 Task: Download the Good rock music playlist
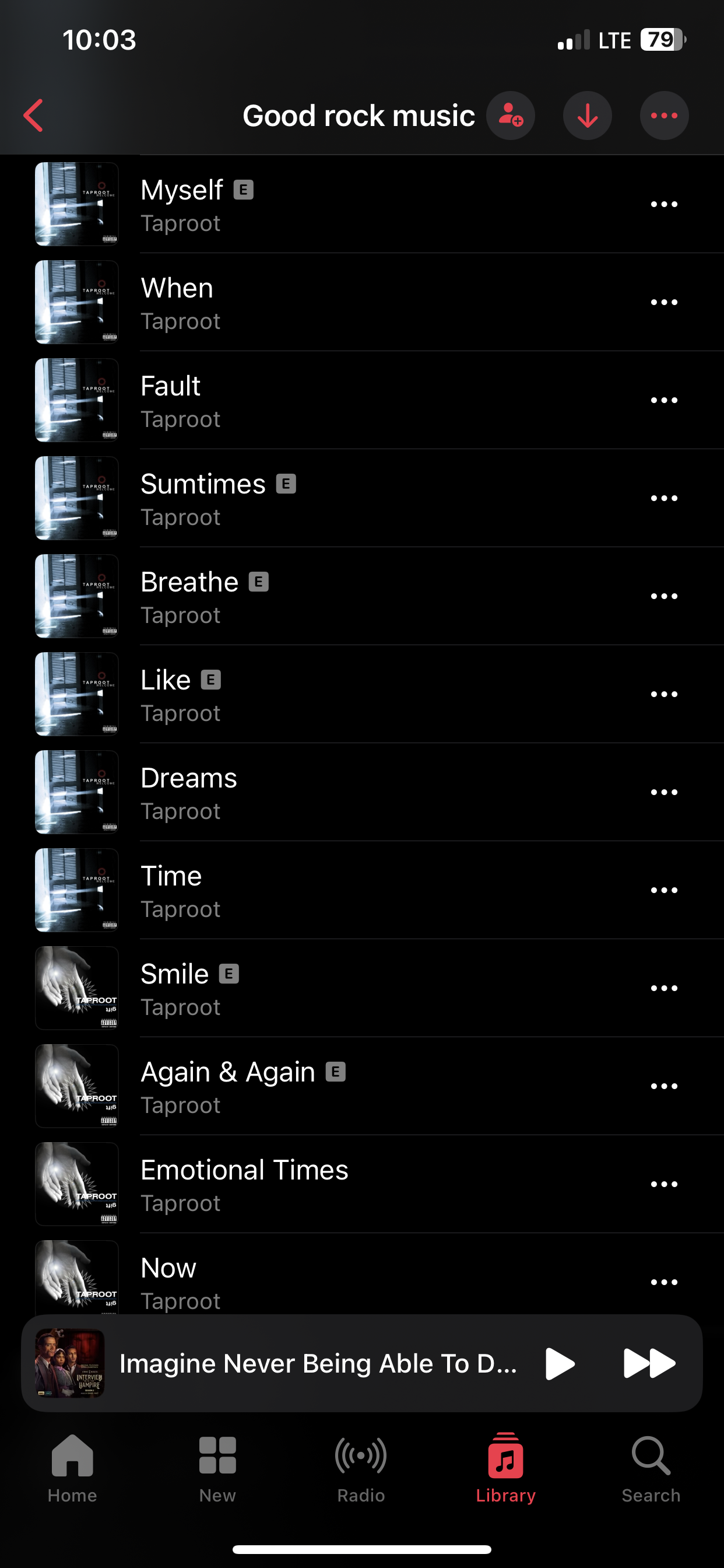[587, 116]
